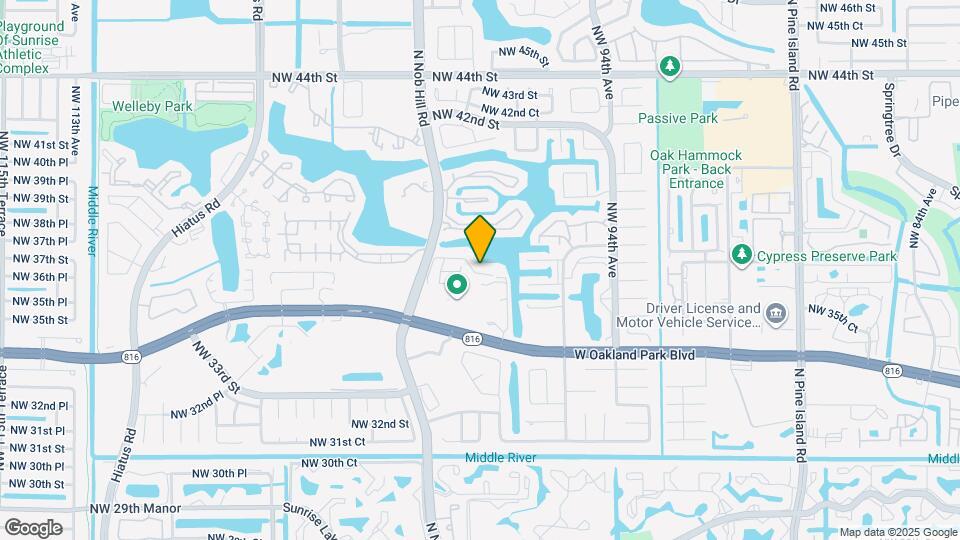Open Driver License and Motor Vehicle Service pin

pos(775,315)
